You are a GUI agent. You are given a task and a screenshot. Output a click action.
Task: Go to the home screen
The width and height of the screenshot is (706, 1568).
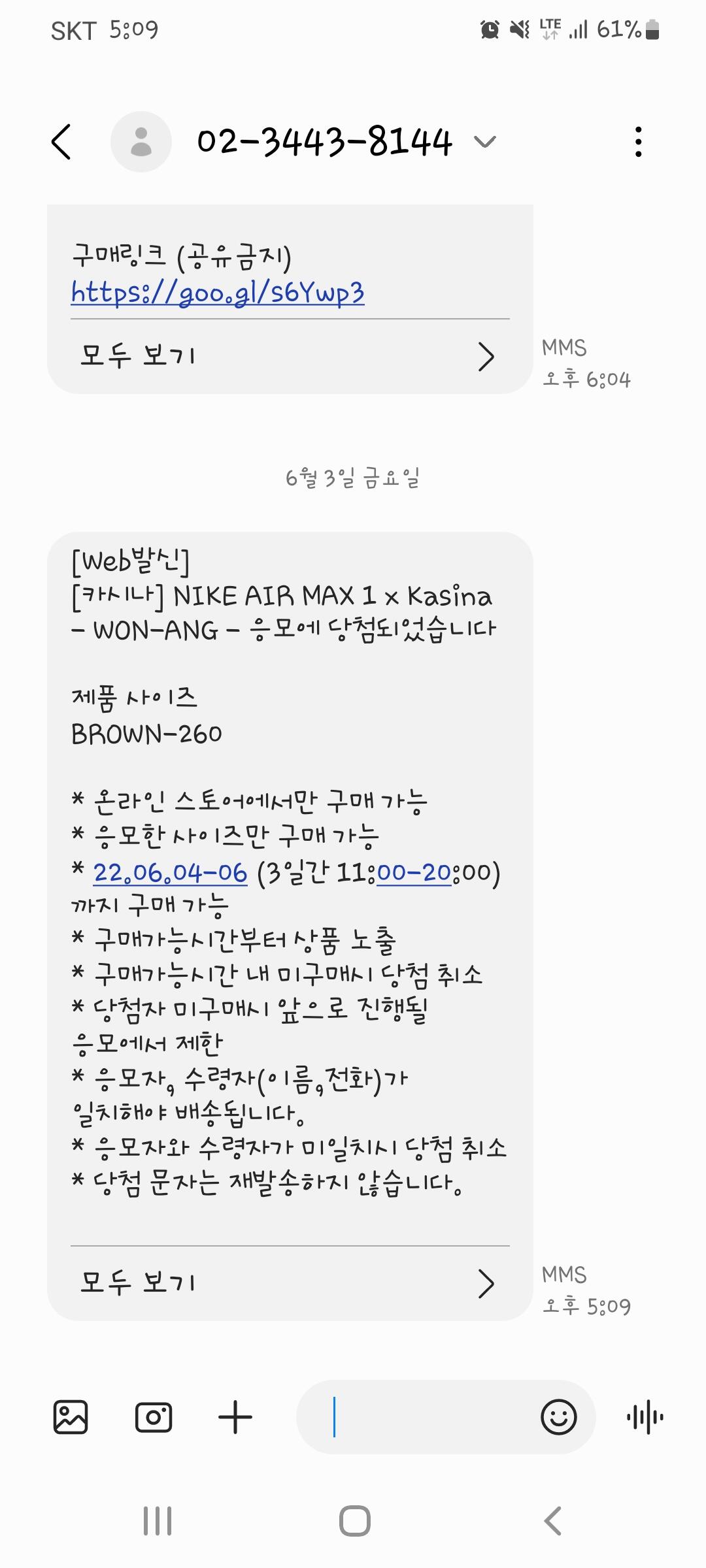[354, 1521]
